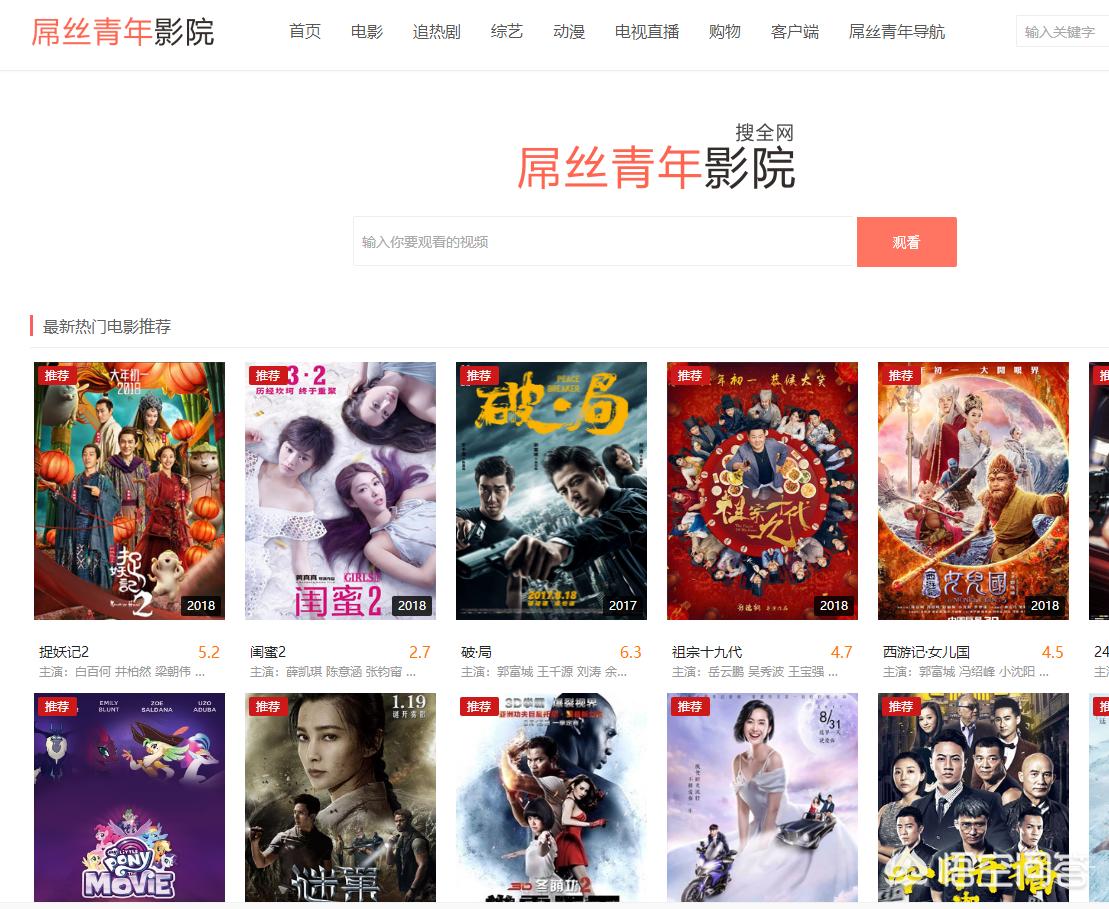Switch to the 追热剧 section
Image resolution: width=1109 pixels, height=909 pixels.
436,32
